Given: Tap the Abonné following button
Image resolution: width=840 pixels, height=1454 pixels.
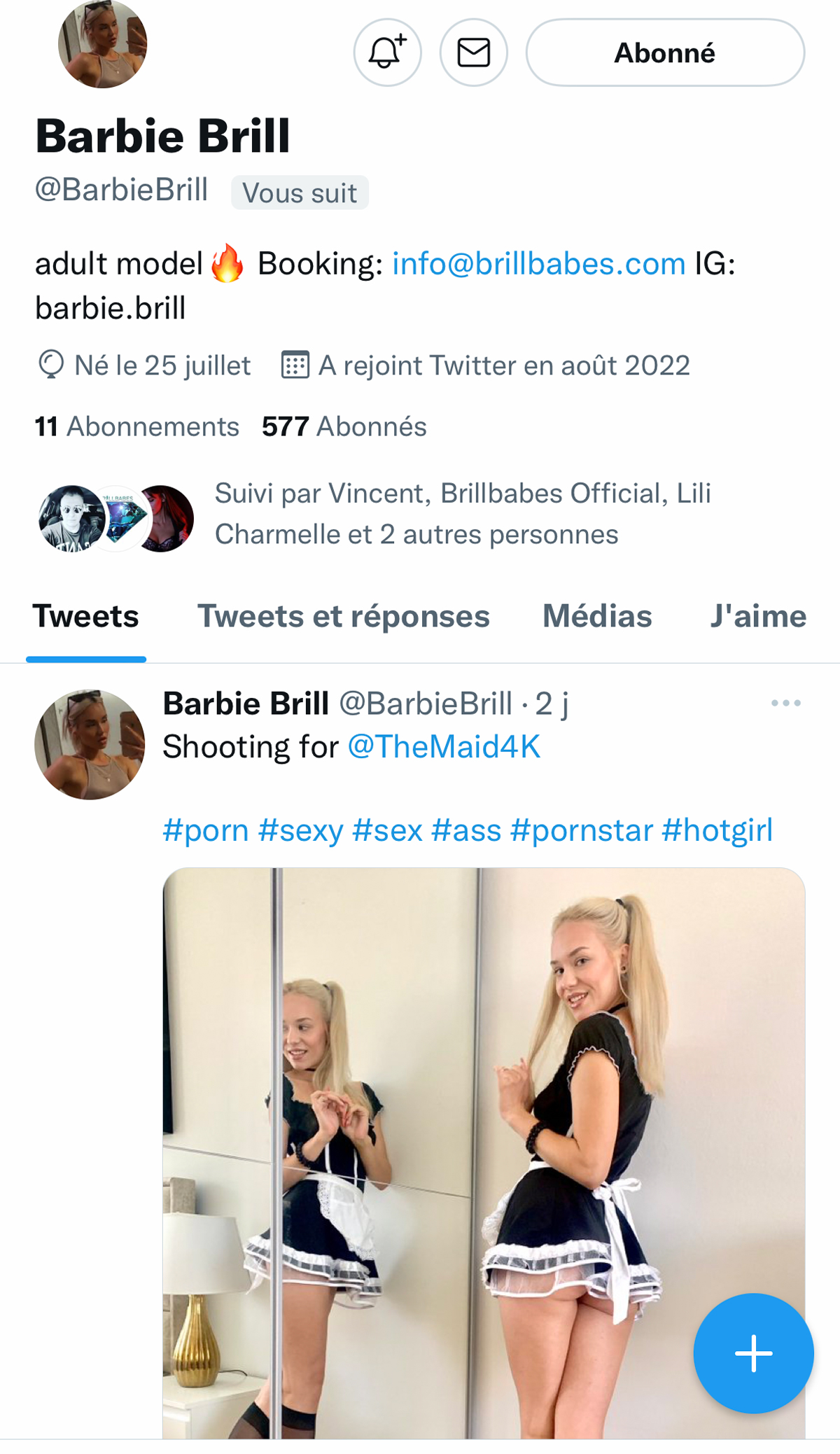Looking at the screenshot, I should [665, 53].
